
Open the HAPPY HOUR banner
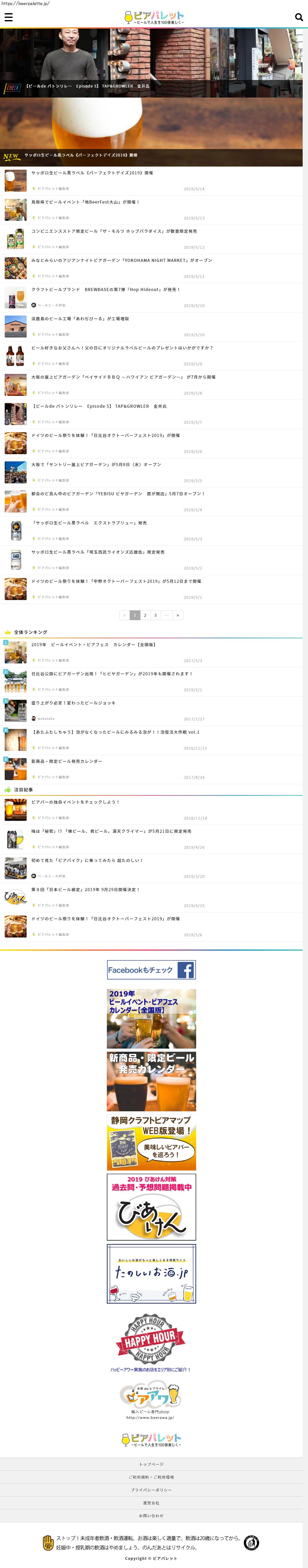[151, 1340]
